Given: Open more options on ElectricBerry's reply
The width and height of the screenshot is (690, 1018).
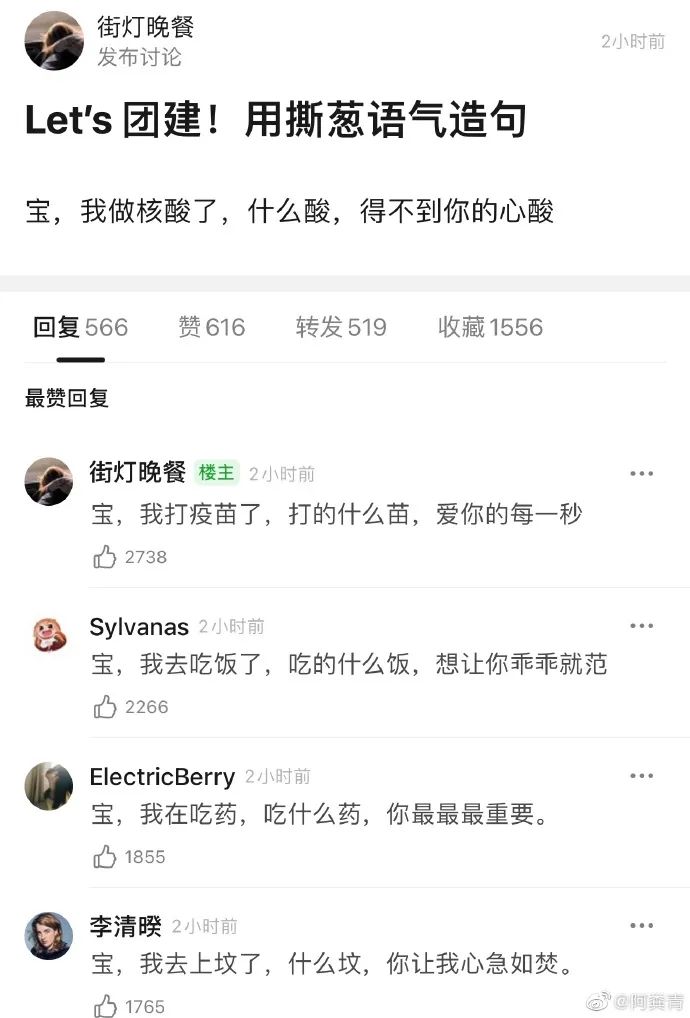Looking at the screenshot, I should pyautogui.click(x=641, y=776).
